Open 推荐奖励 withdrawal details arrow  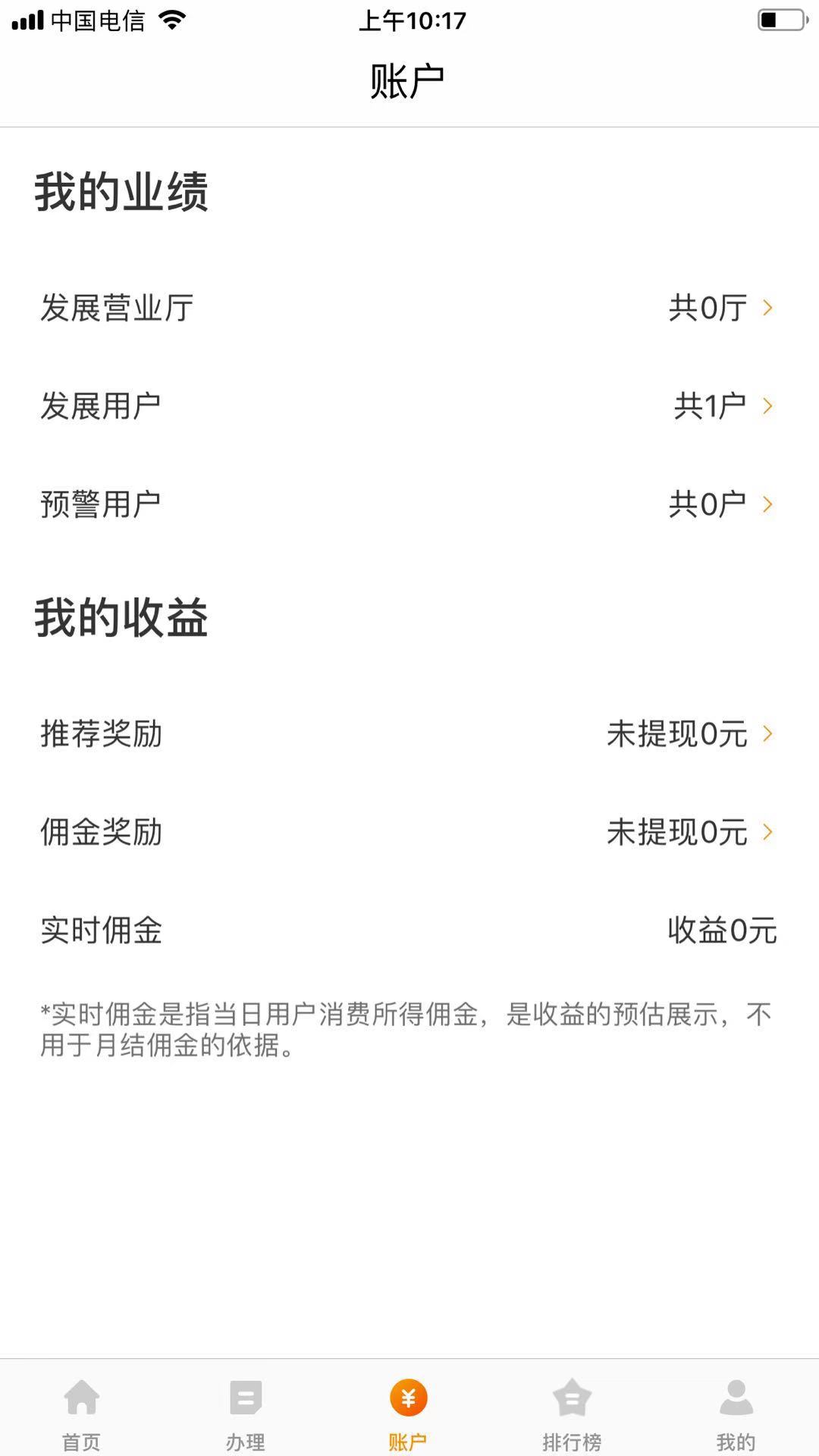[x=769, y=734]
